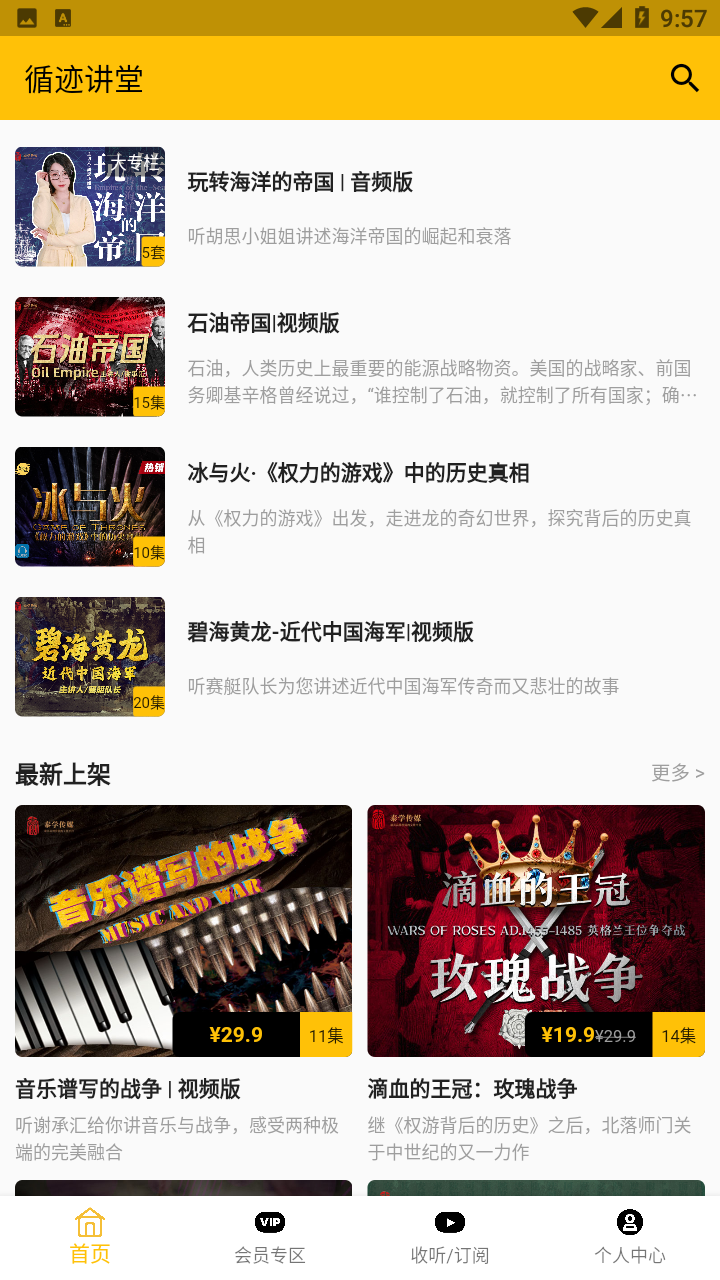Tap the home icon in bottom navigation
This screenshot has height=1280, width=720.
click(x=90, y=1221)
